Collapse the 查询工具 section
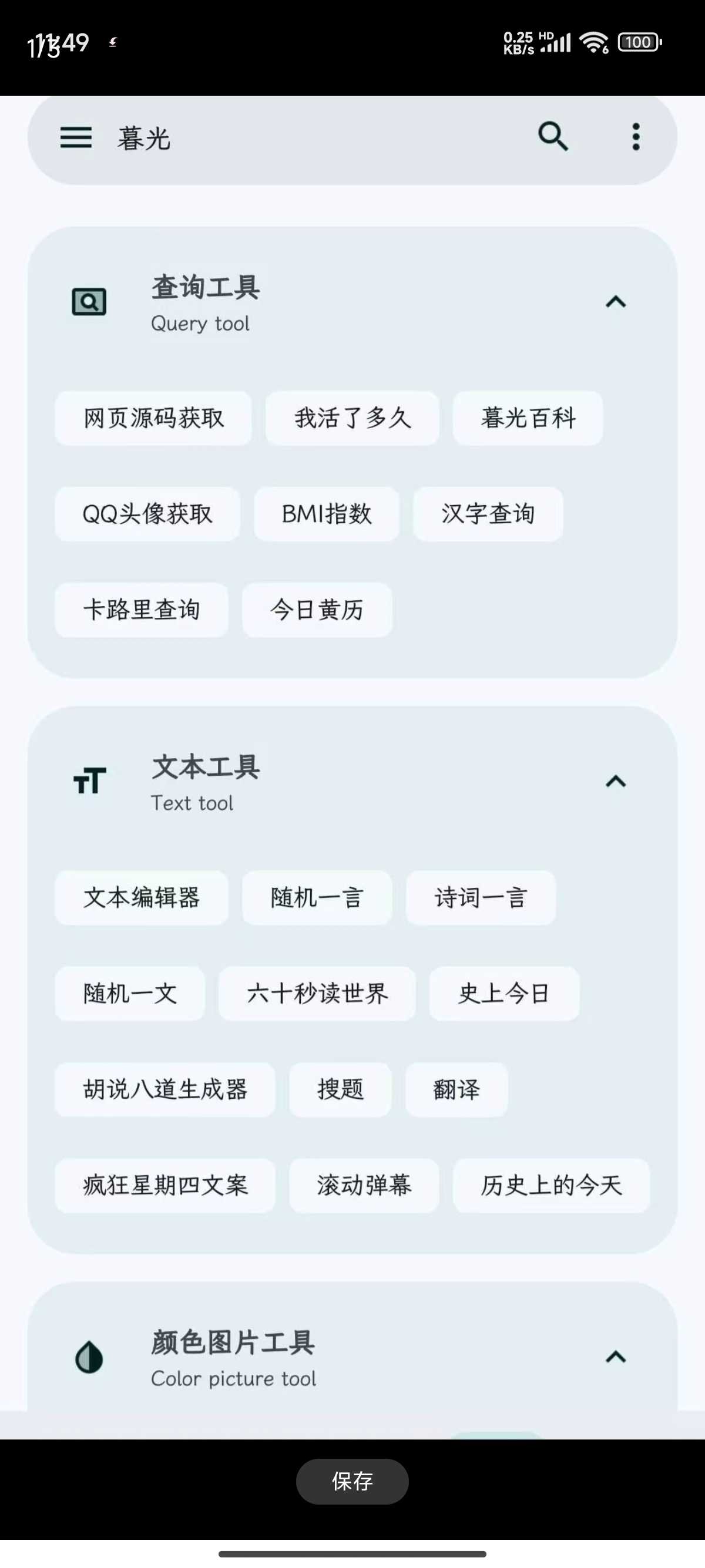 coord(616,302)
